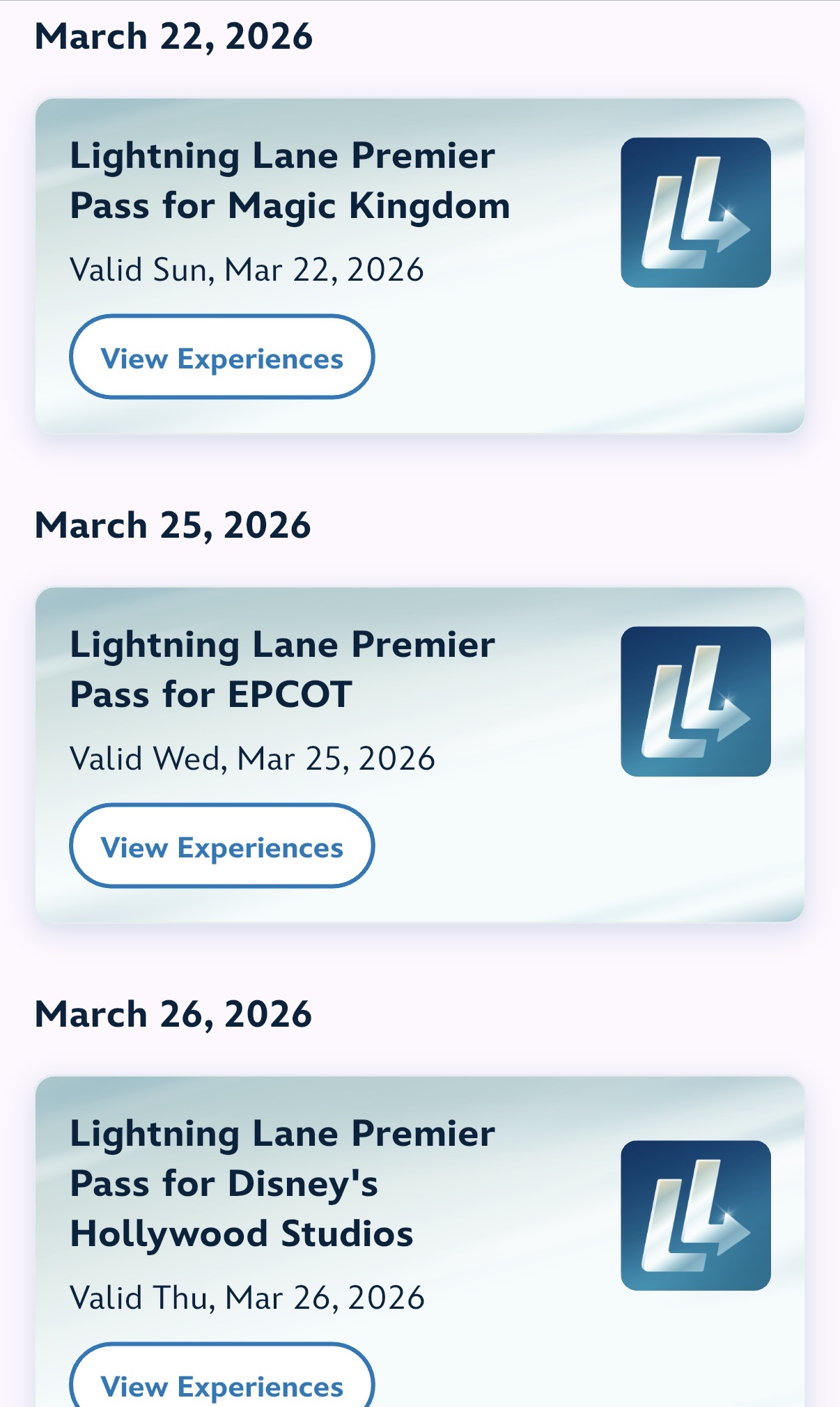This screenshot has width=840, height=1407.
Task: Show experiences for the Hollywood Studios pass
Action: 221,1385
